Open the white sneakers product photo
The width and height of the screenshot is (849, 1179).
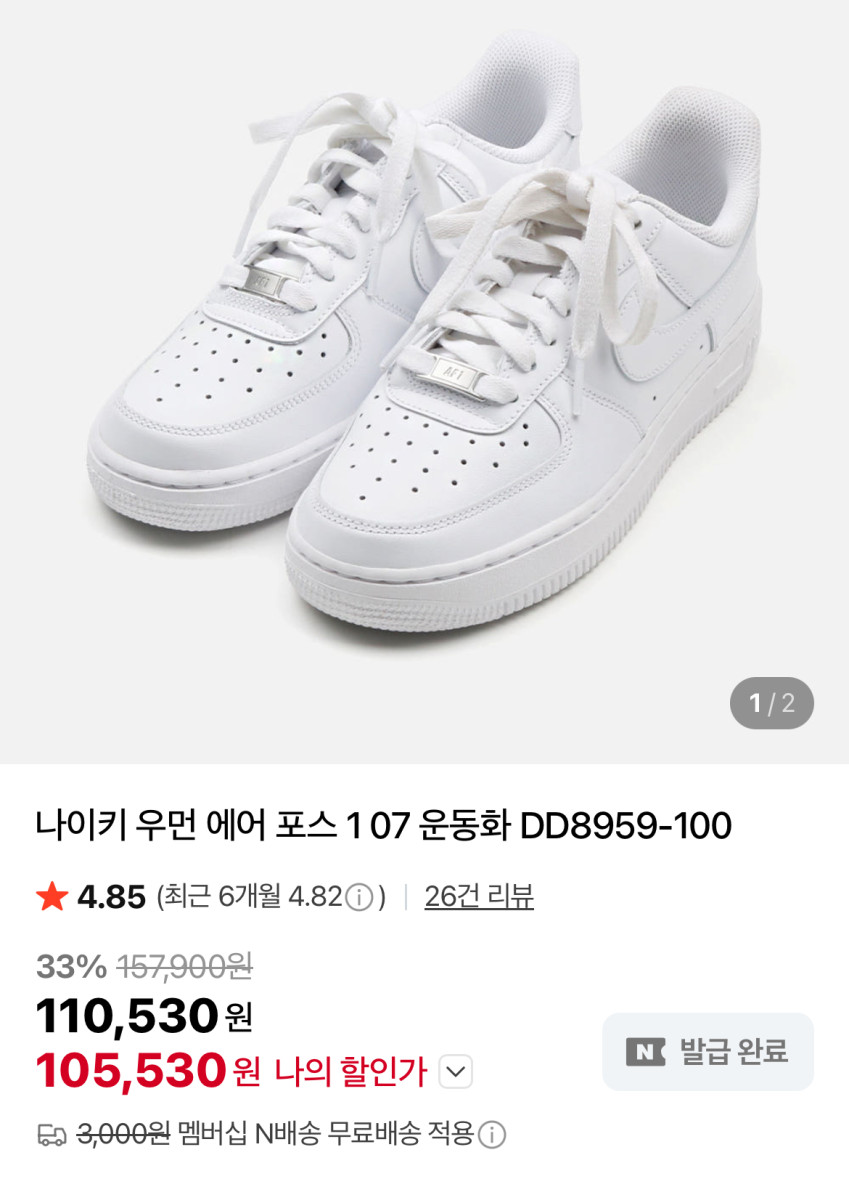coord(424,360)
